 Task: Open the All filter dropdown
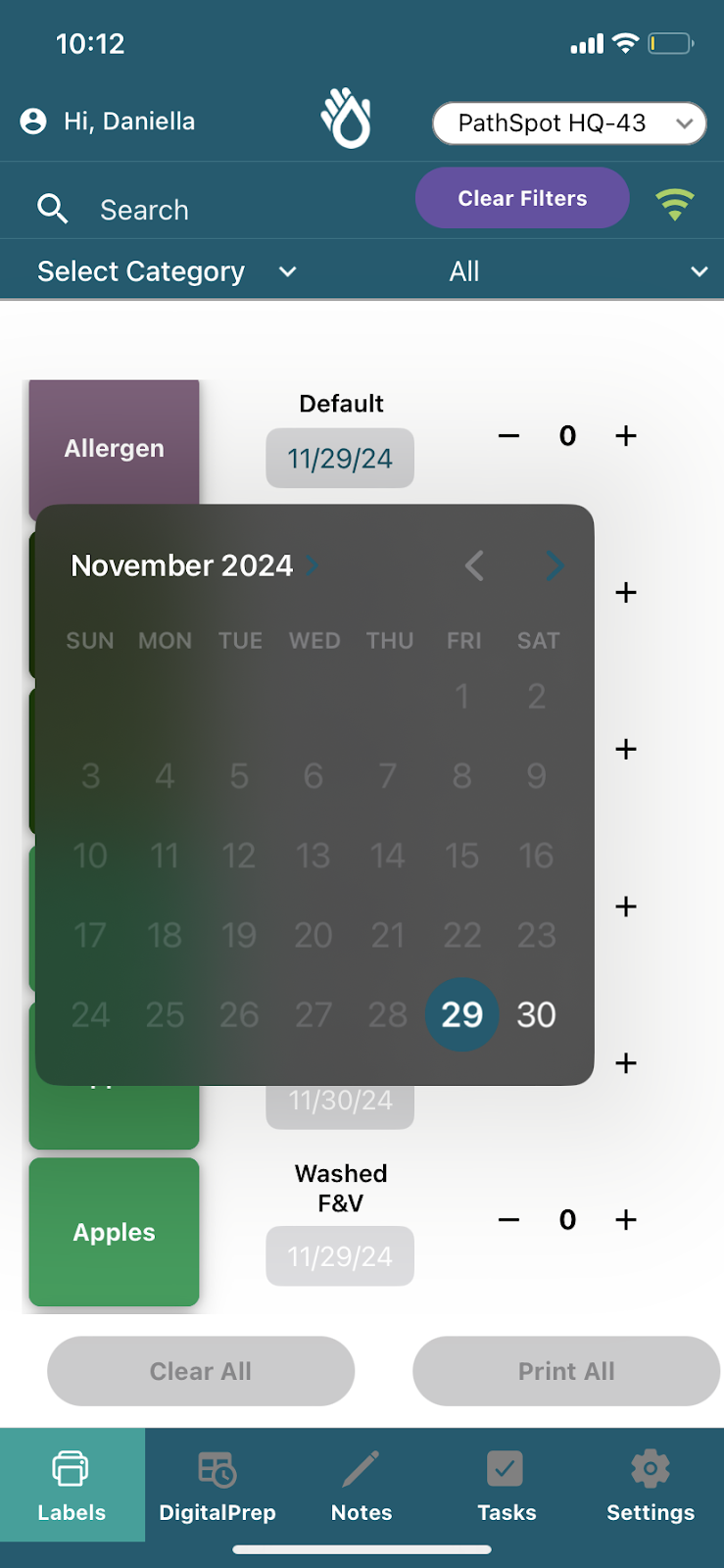pos(578,271)
